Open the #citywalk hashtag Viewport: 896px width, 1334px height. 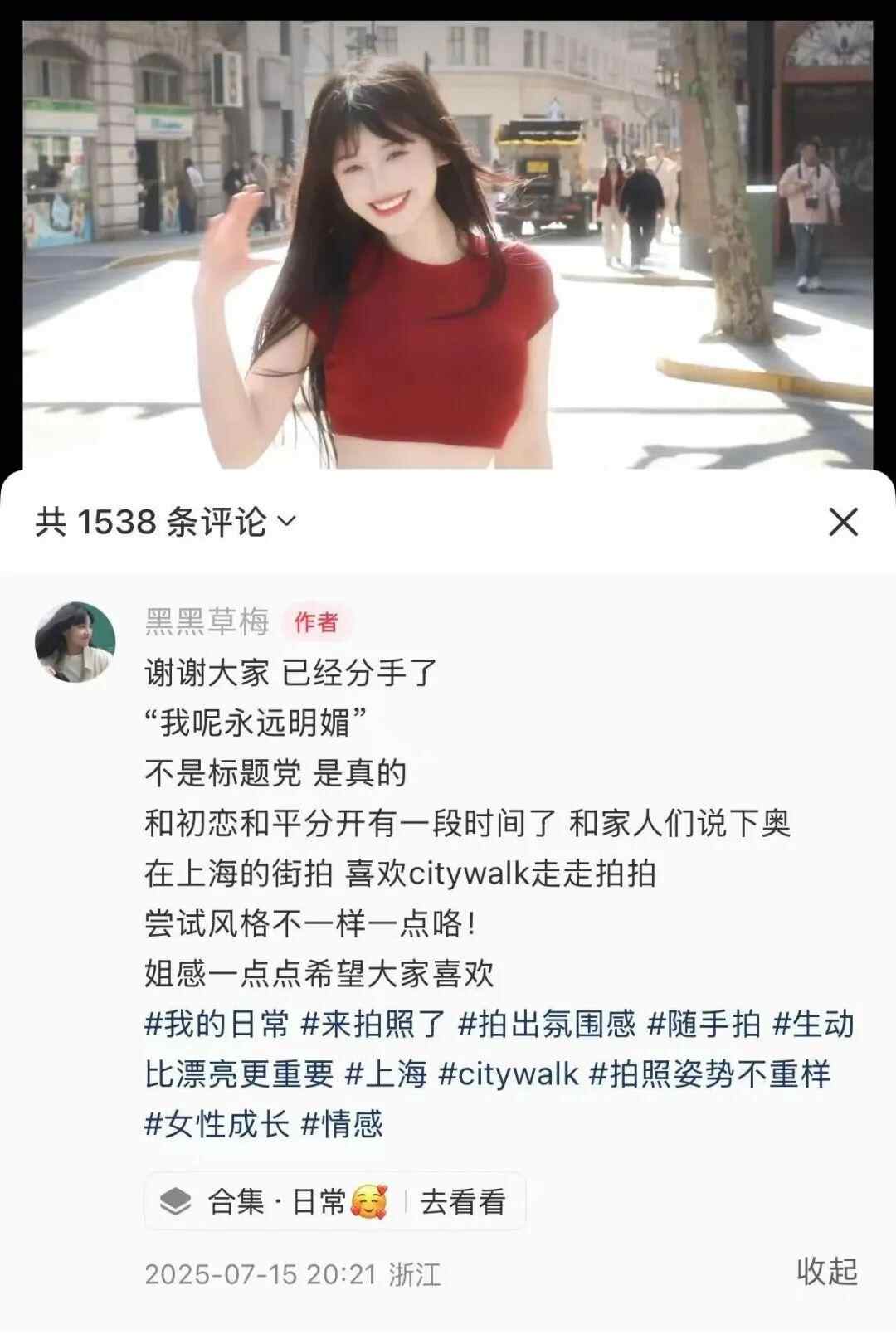[x=508, y=1074]
